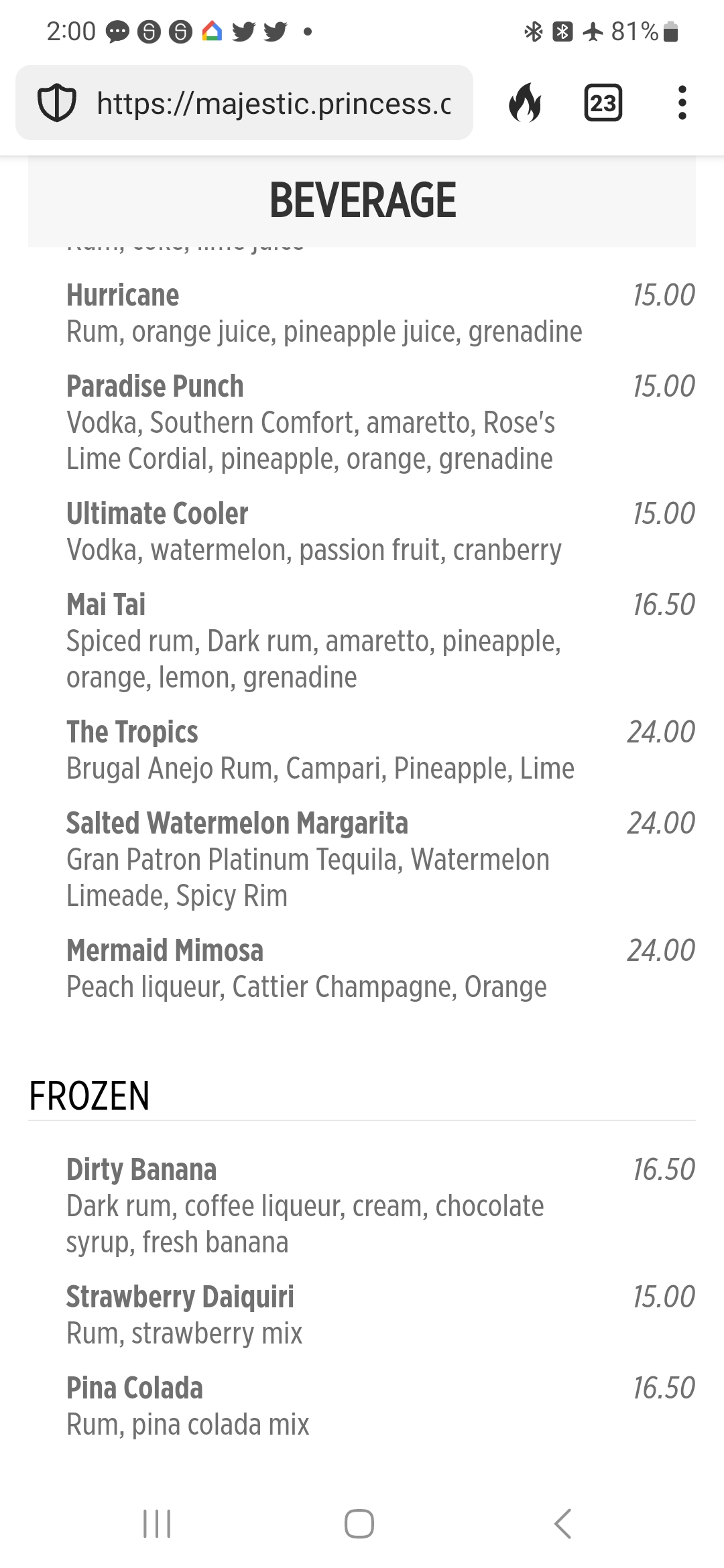Go to home screen via home button

click(359, 1523)
